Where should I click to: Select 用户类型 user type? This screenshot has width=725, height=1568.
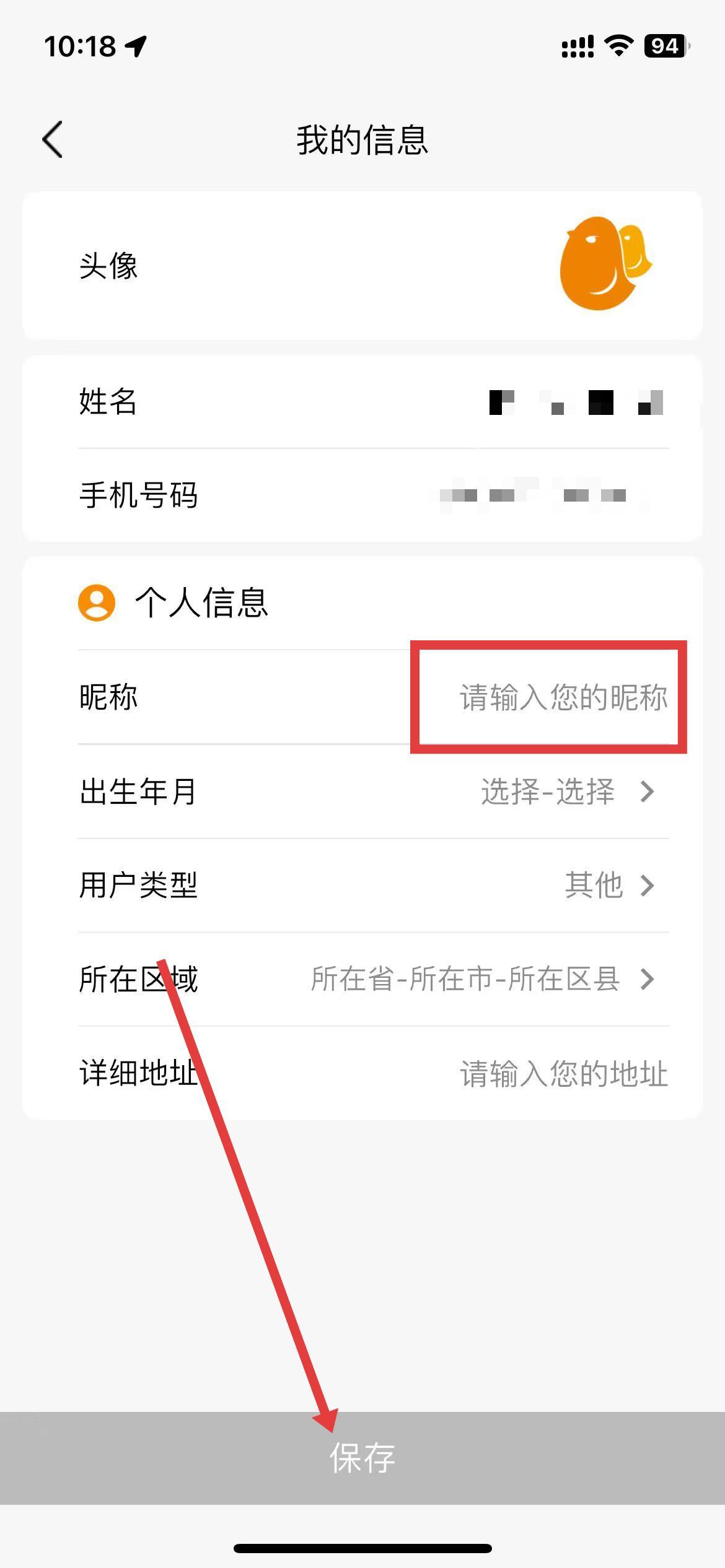click(x=607, y=885)
